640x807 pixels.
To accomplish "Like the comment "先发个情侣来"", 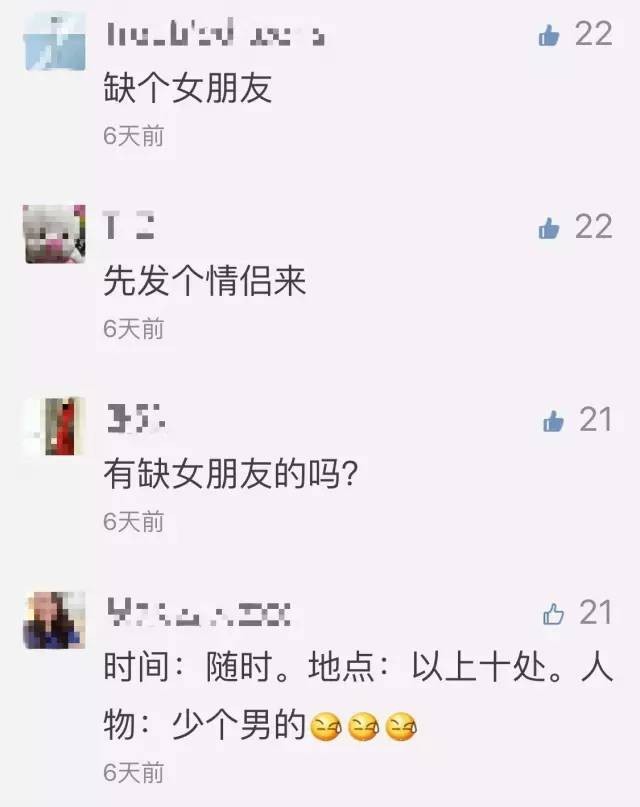I will click(549, 229).
